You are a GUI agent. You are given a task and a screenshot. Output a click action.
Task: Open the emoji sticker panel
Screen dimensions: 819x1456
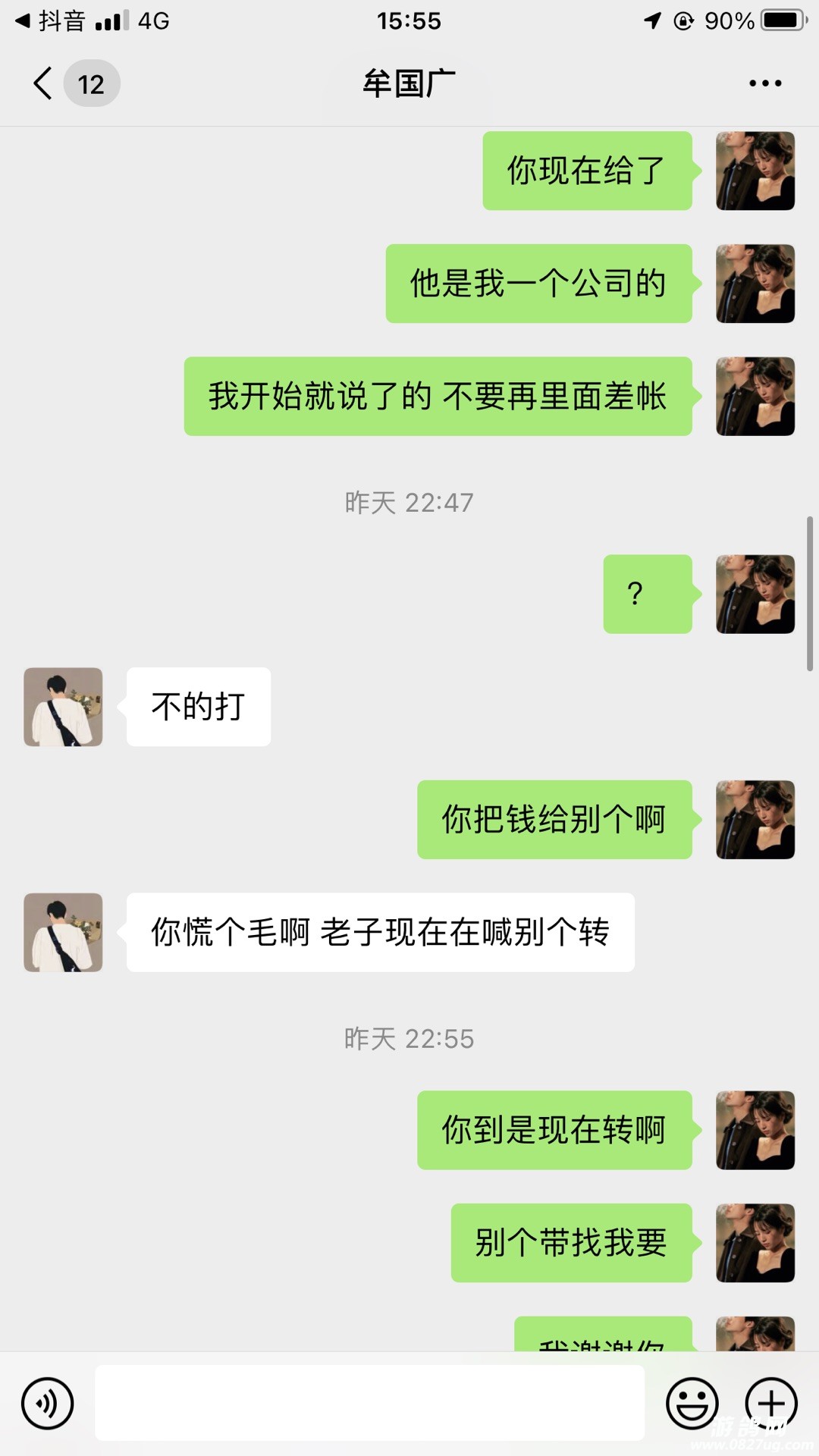[692, 1404]
